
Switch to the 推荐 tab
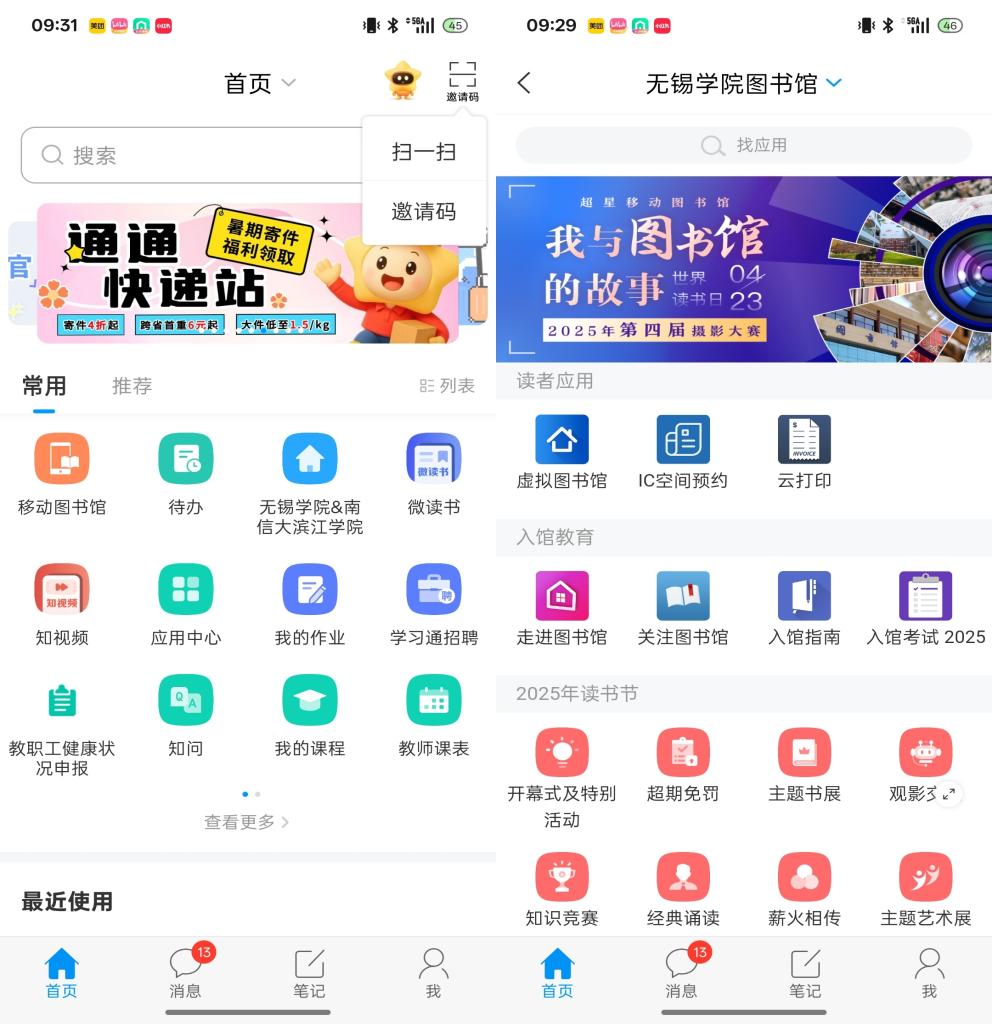coord(132,386)
